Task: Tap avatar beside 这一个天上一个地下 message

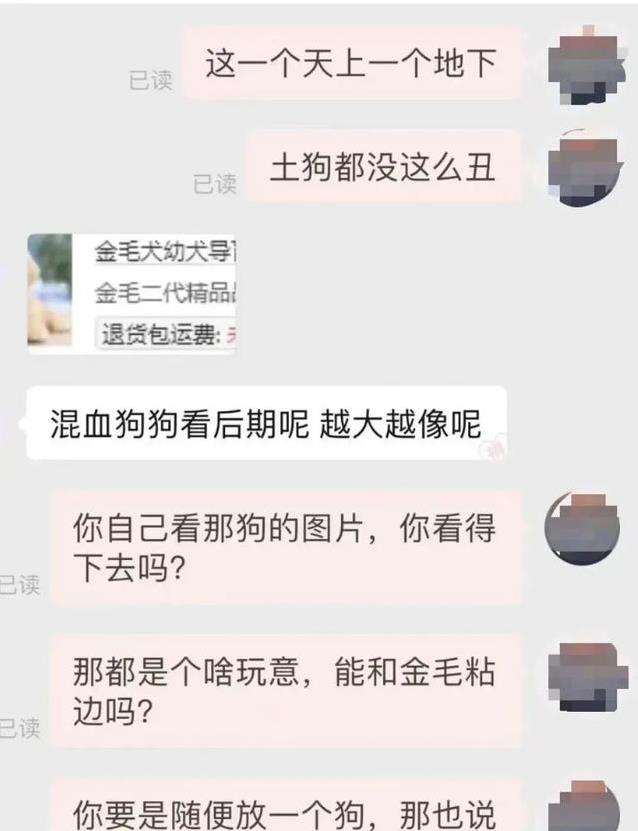Action: [588, 64]
